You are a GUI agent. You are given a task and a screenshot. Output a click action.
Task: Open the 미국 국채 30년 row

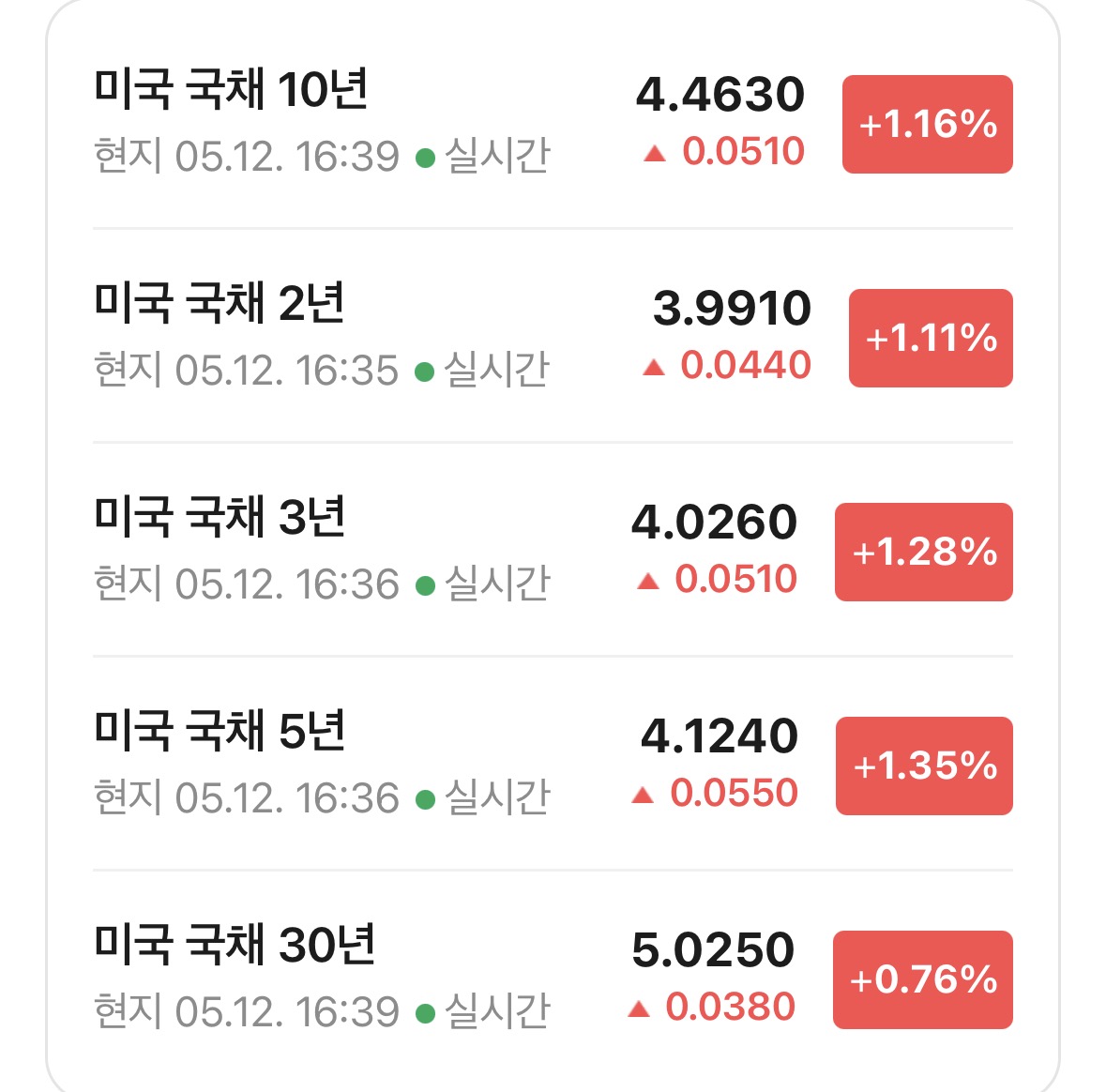(553, 978)
